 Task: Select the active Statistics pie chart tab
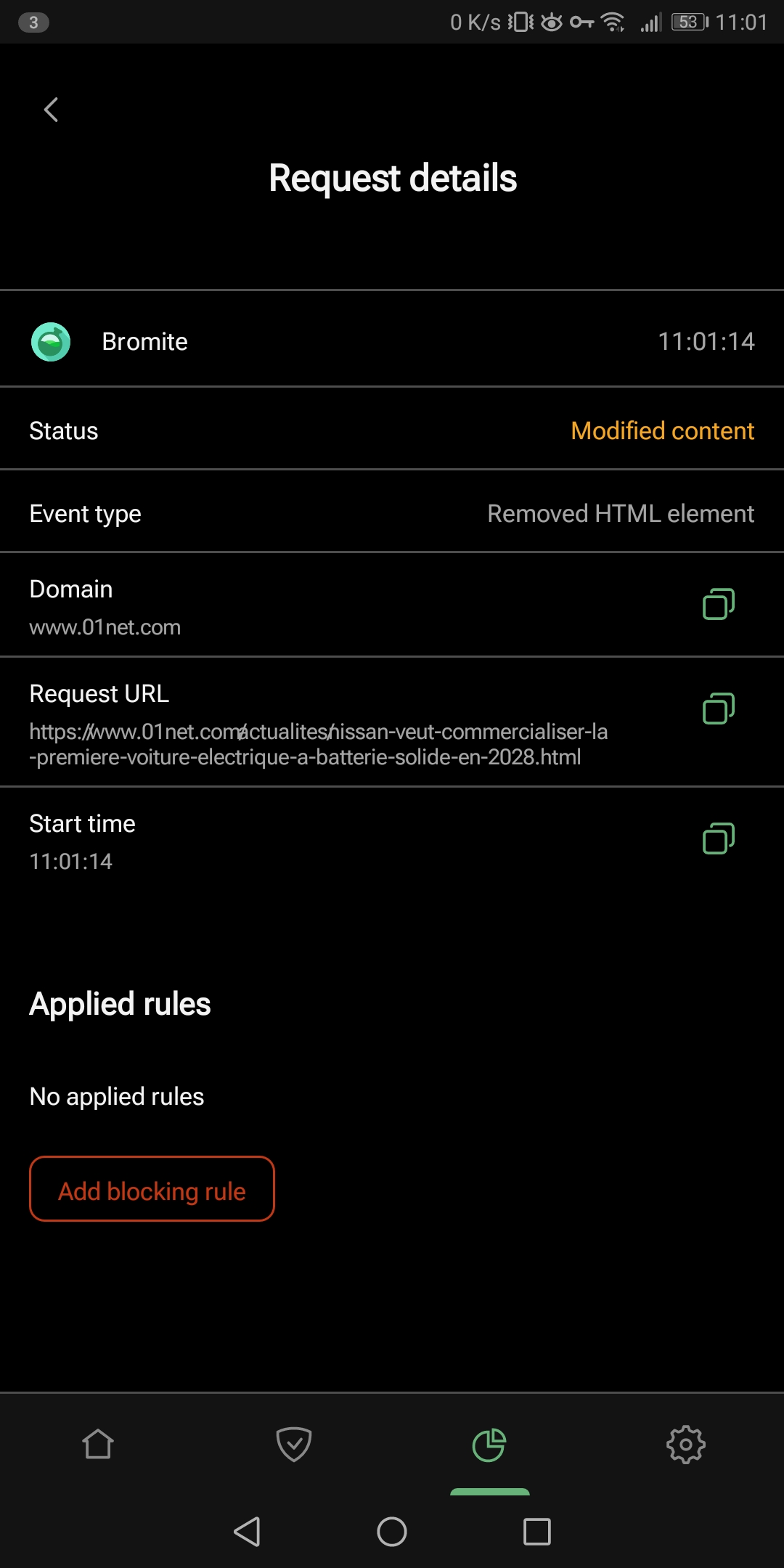click(490, 1445)
